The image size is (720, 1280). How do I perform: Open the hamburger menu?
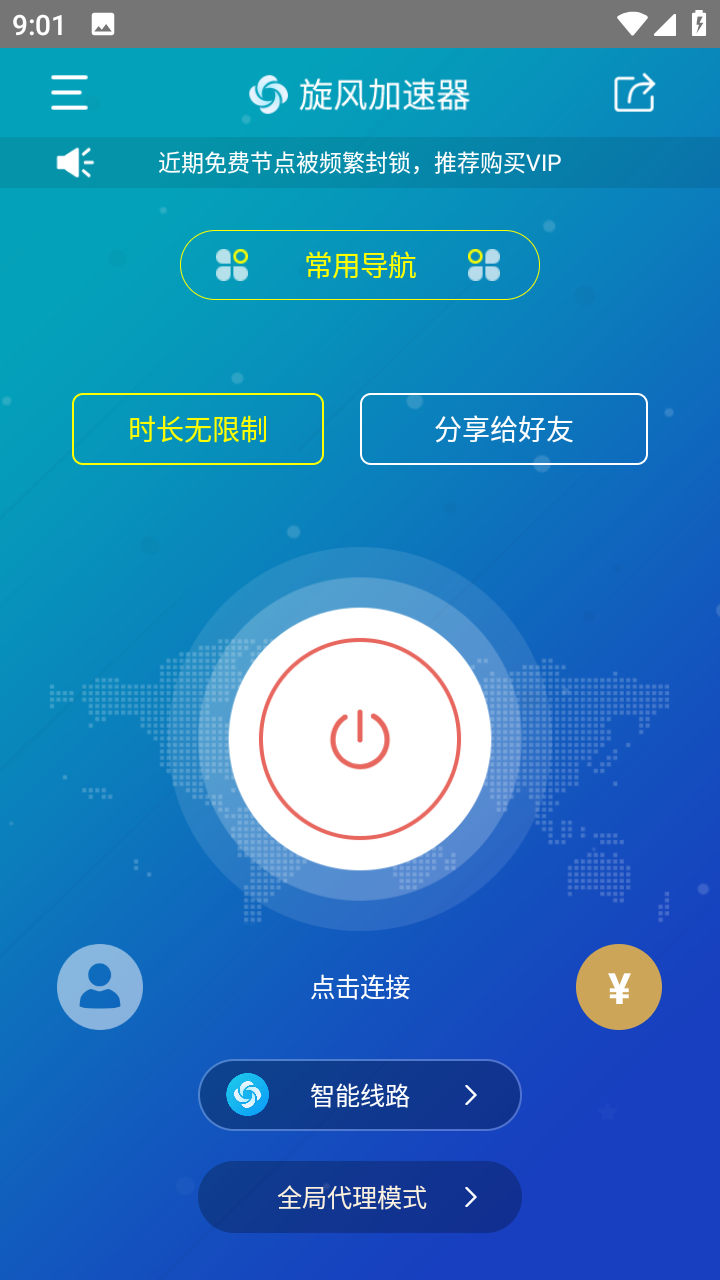(68, 92)
